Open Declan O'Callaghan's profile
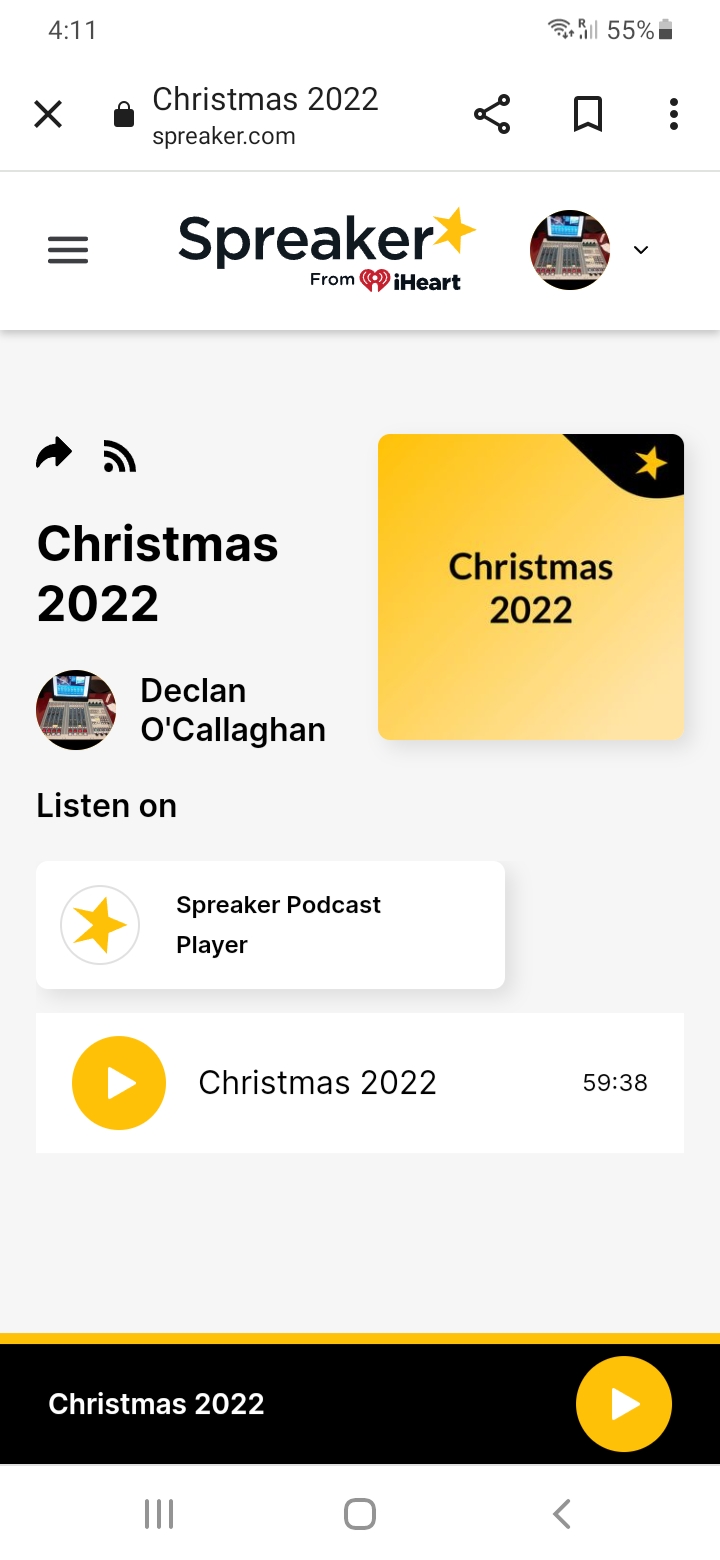720x1560 pixels. click(x=232, y=710)
